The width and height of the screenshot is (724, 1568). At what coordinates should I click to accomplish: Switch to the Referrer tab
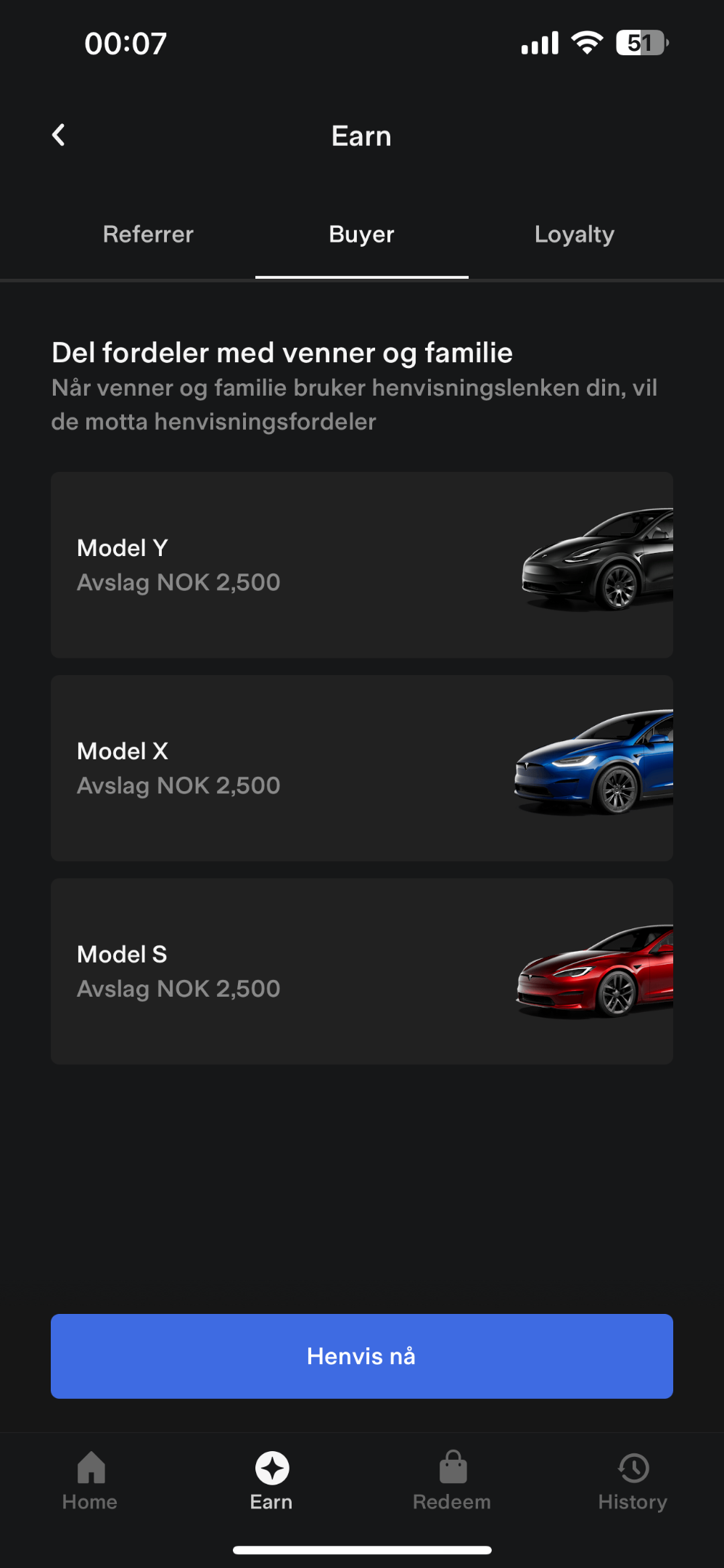click(148, 234)
